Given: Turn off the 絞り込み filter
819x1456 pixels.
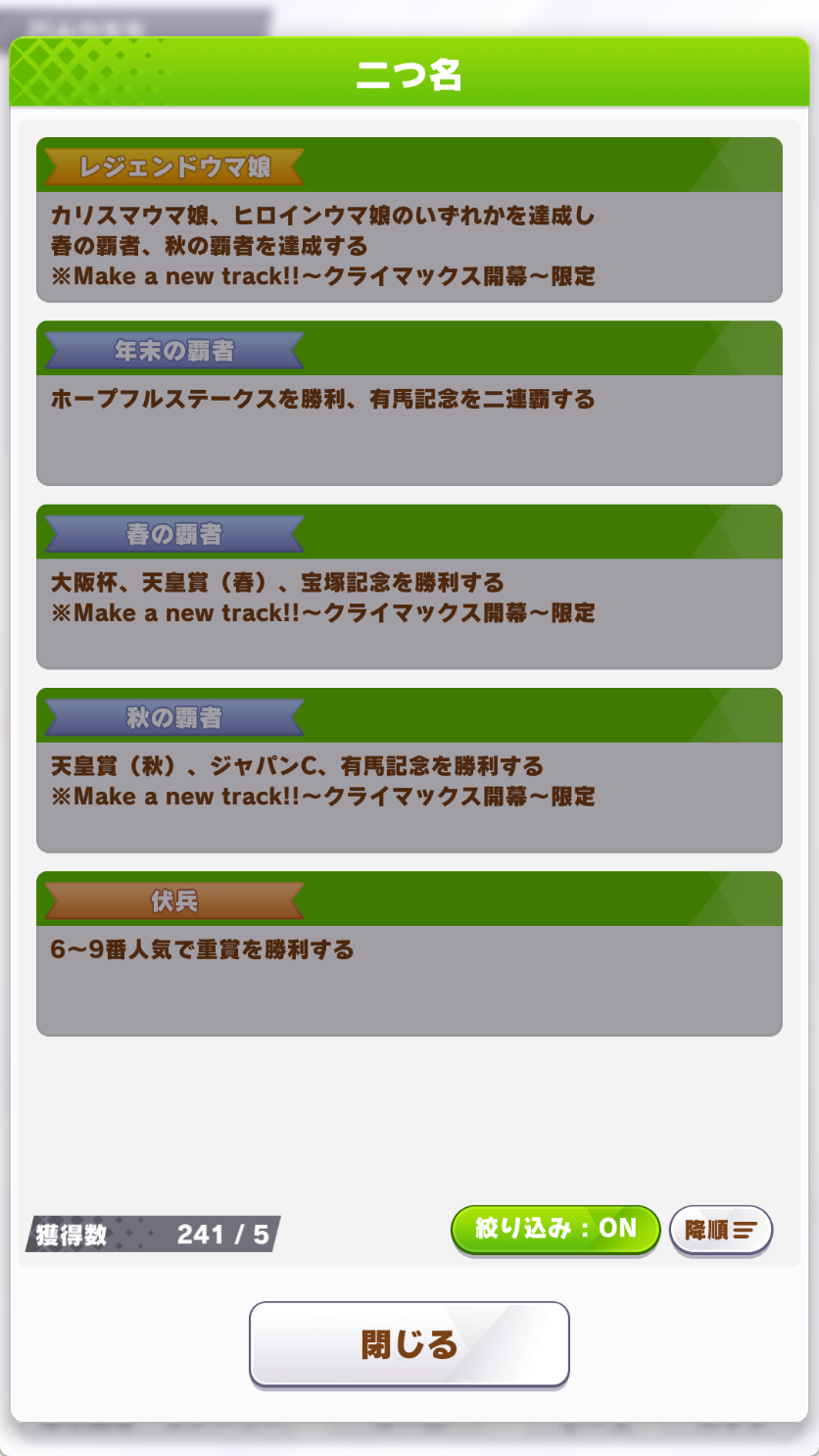Looking at the screenshot, I should (x=555, y=1230).
